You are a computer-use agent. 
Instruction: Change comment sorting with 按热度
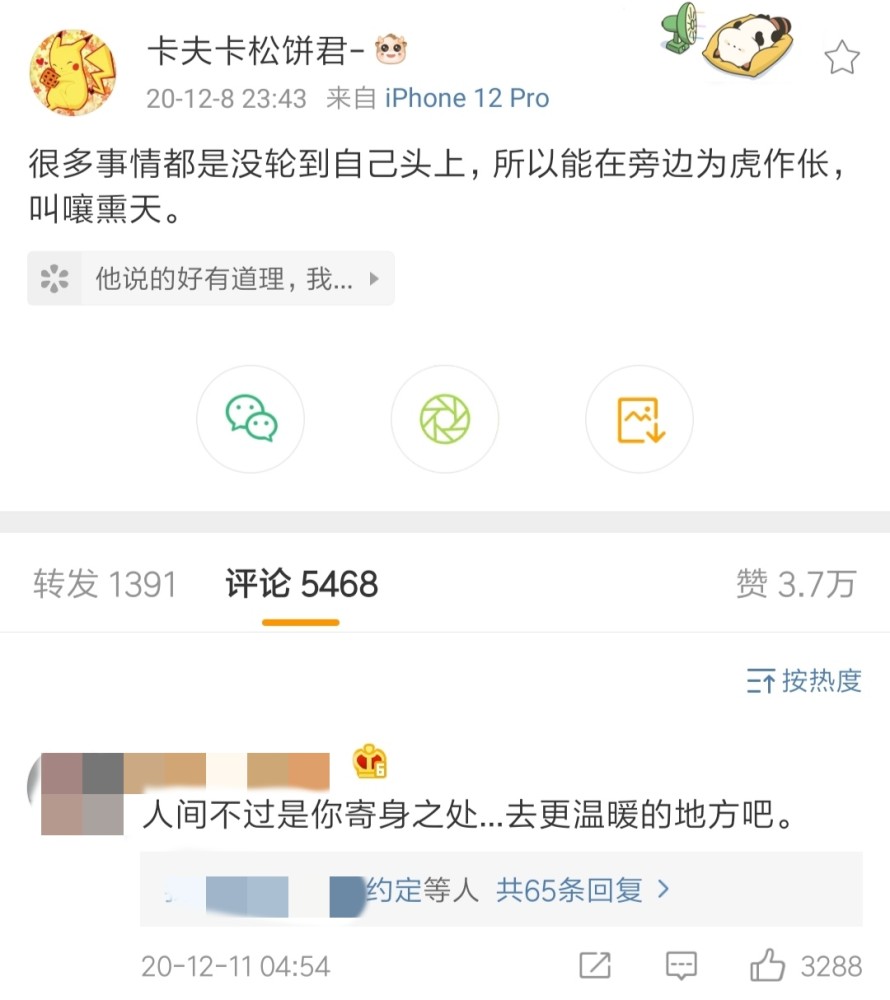[x=803, y=682]
